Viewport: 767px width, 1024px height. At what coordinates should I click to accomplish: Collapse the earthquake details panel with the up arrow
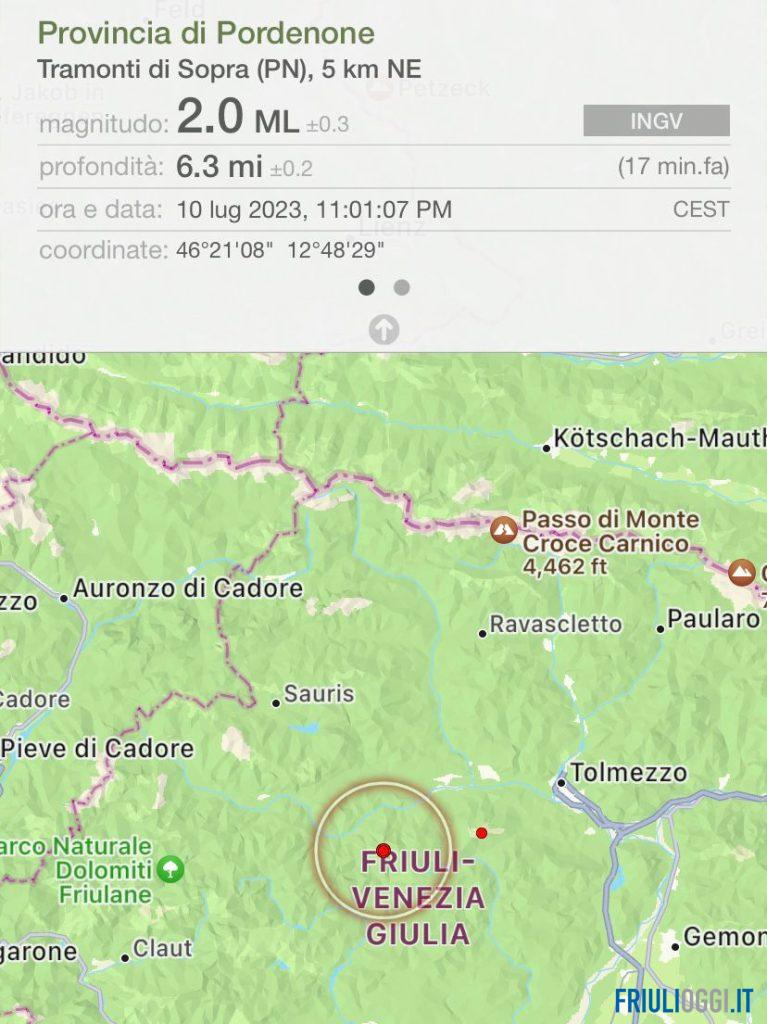pyautogui.click(x=384, y=330)
